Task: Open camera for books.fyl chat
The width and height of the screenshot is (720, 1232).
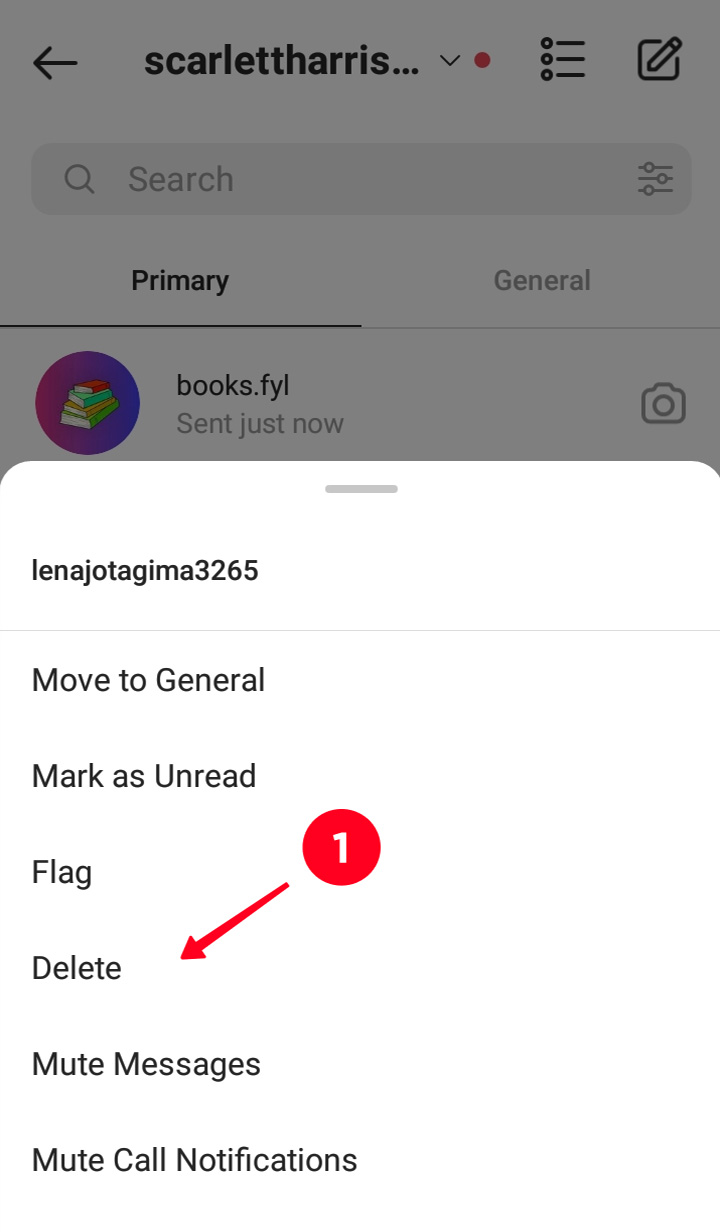Action: (x=663, y=404)
